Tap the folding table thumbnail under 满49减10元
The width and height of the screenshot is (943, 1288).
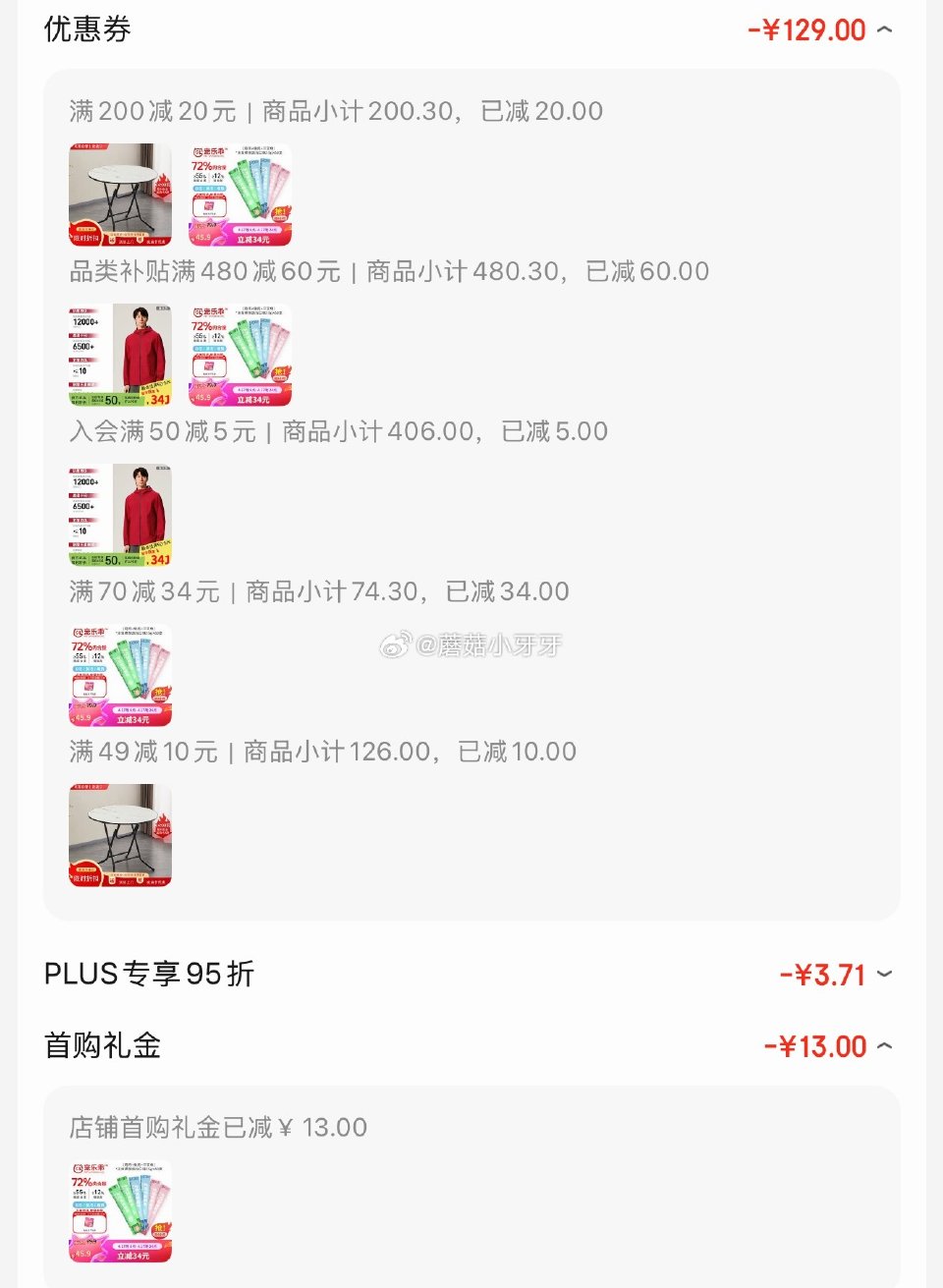tap(119, 835)
